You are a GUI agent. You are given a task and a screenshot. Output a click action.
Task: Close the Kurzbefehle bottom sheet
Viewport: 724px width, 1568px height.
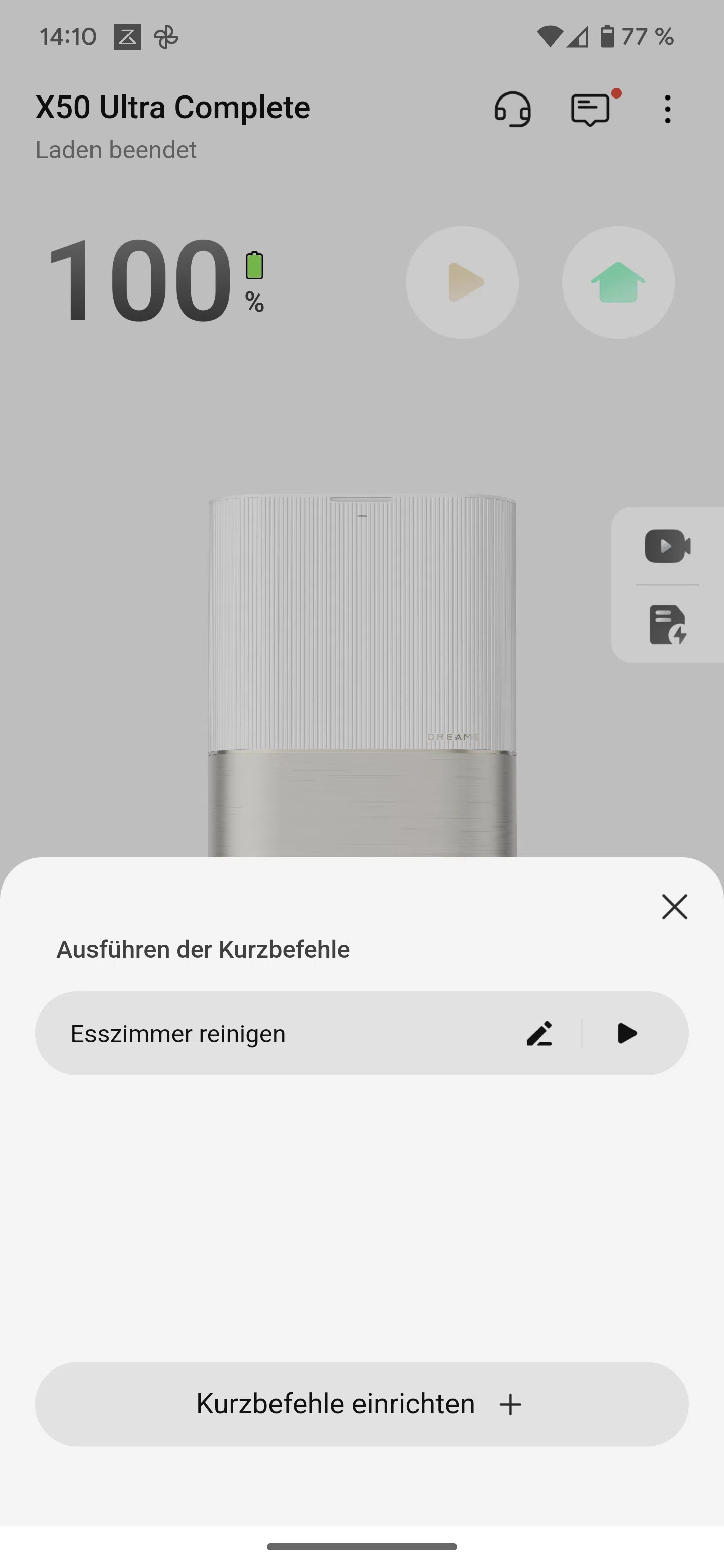coord(674,906)
